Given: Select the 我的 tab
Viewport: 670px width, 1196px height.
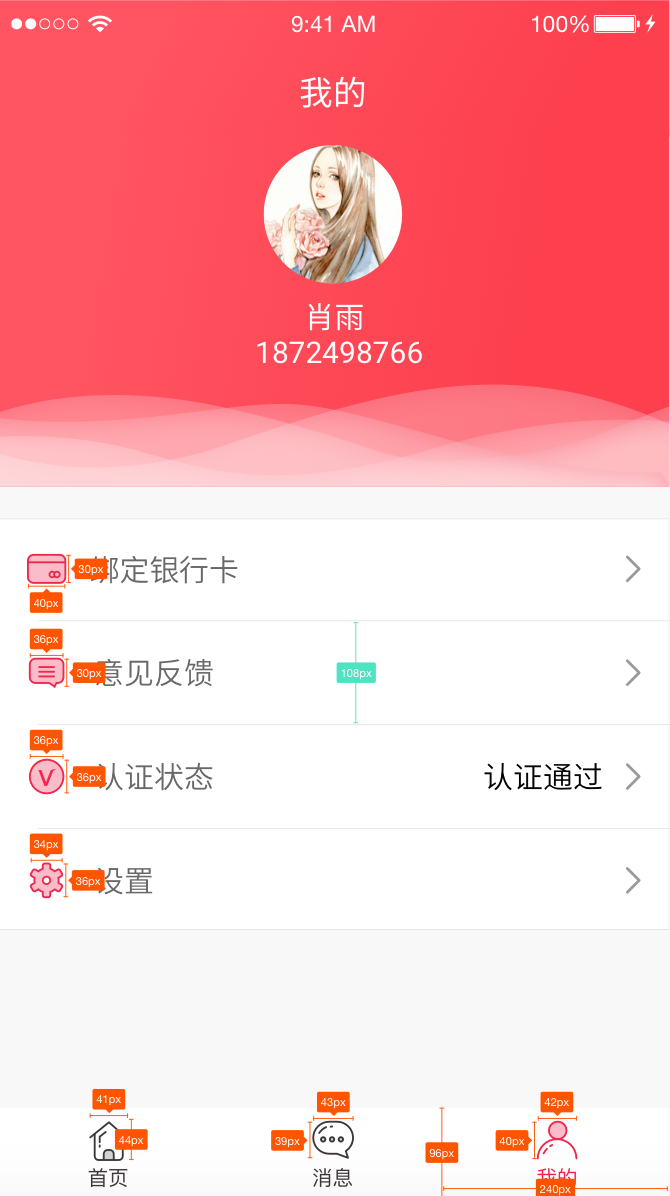Looking at the screenshot, I should coord(556,1152).
